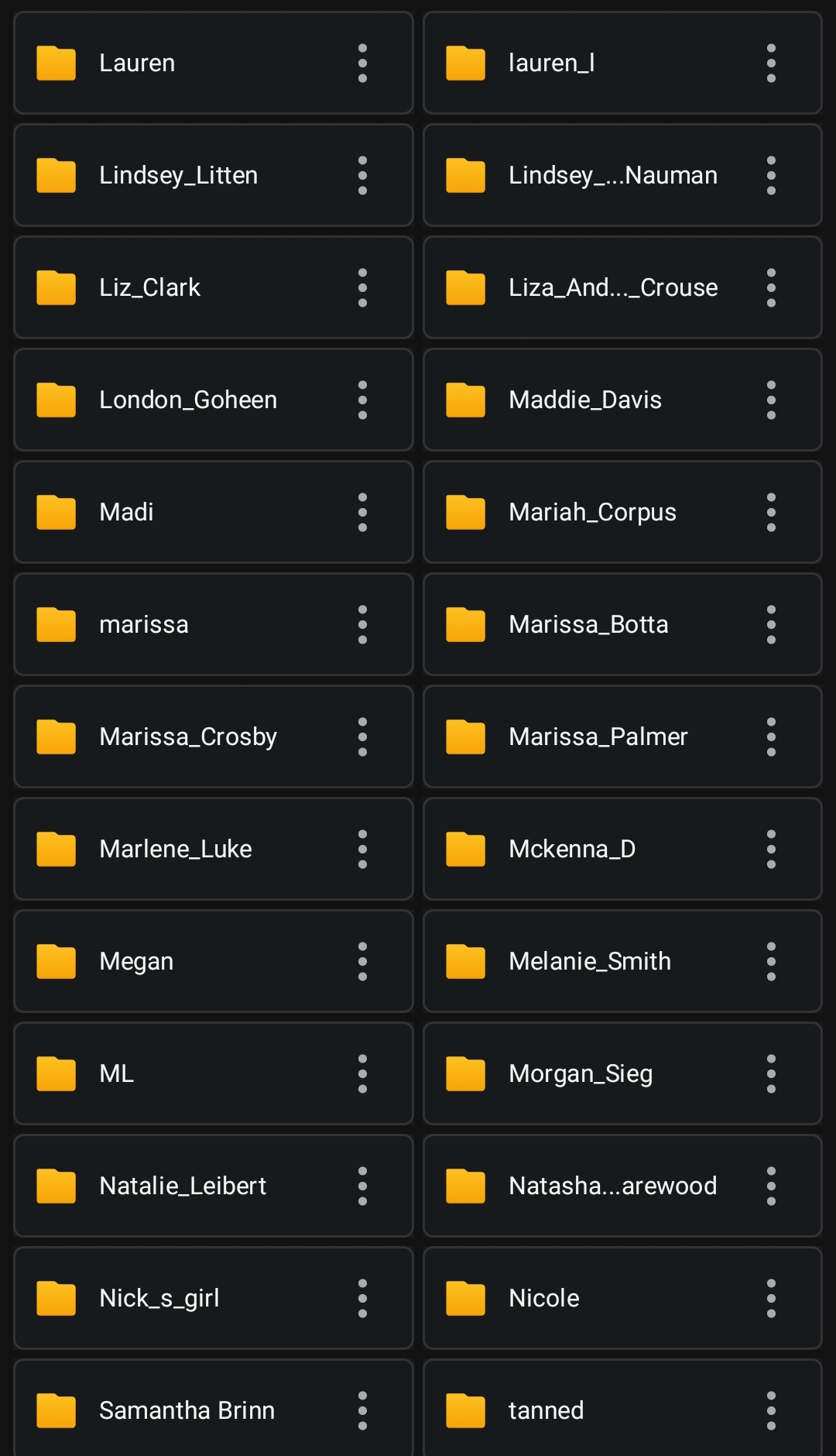Open the lowercase marissa folder
Image resolution: width=836 pixels, height=1456 pixels.
tap(213, 624)
